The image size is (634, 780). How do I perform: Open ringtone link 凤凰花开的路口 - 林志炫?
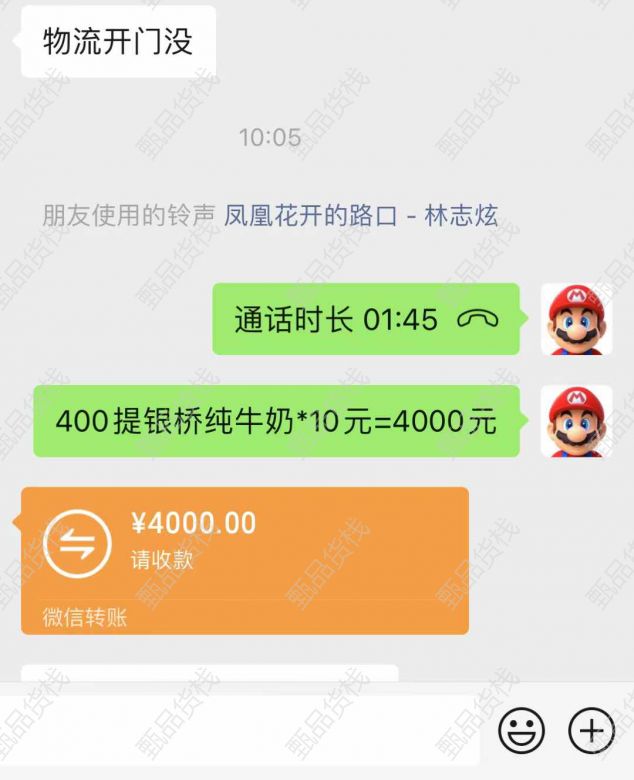[361, 216]
